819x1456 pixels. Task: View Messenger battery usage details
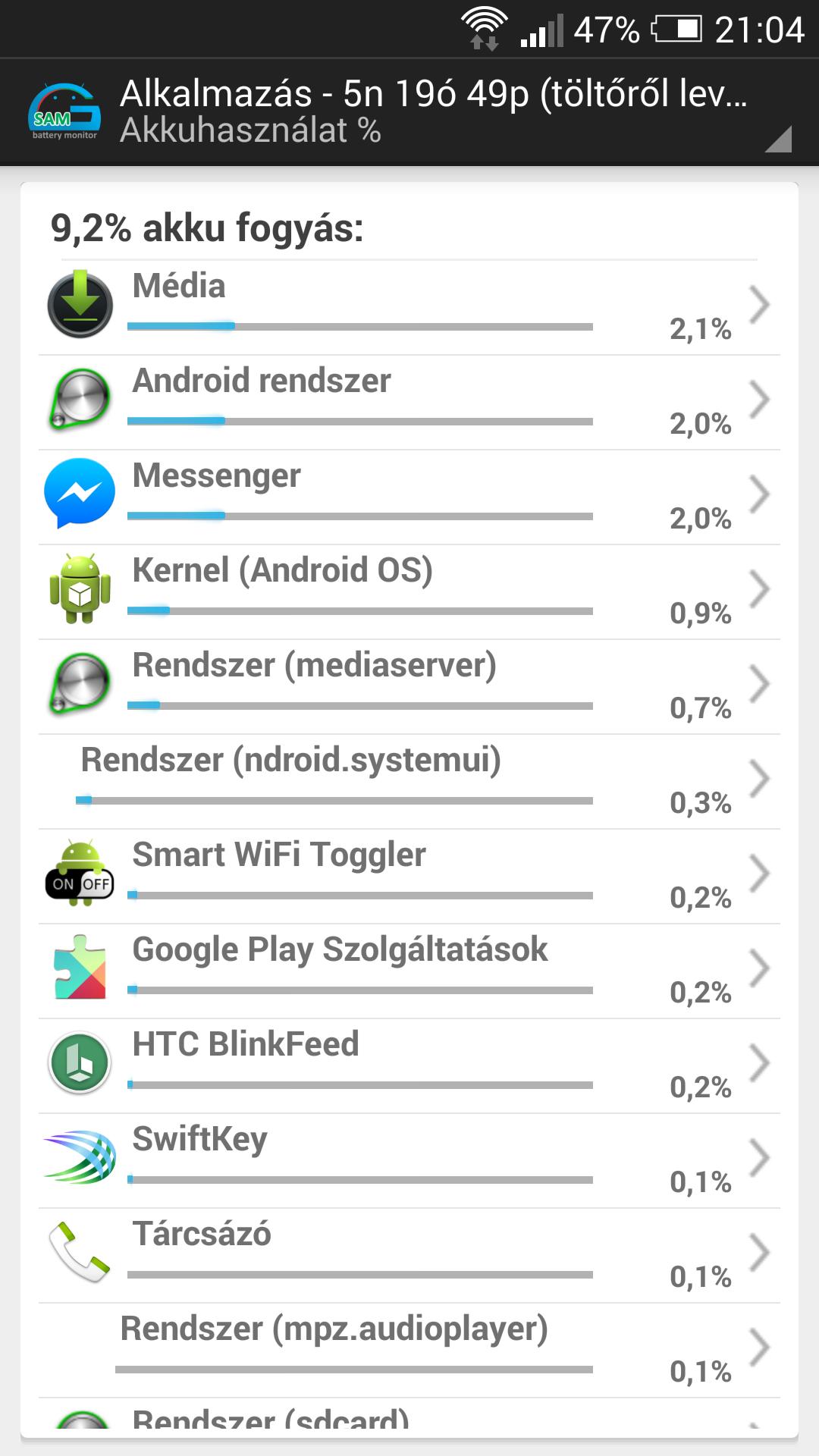point(409,497)
